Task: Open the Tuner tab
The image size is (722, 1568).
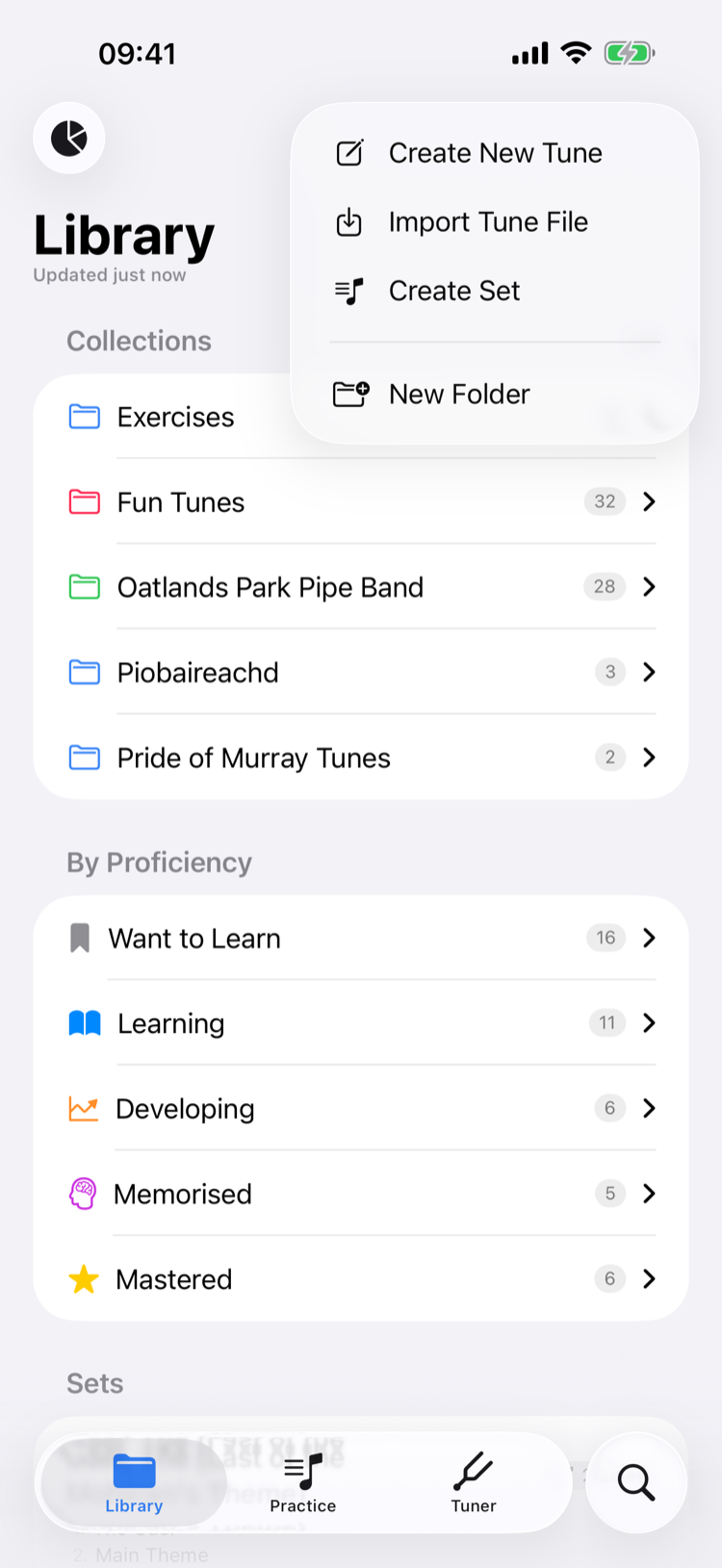Action: click(472, 1482)
